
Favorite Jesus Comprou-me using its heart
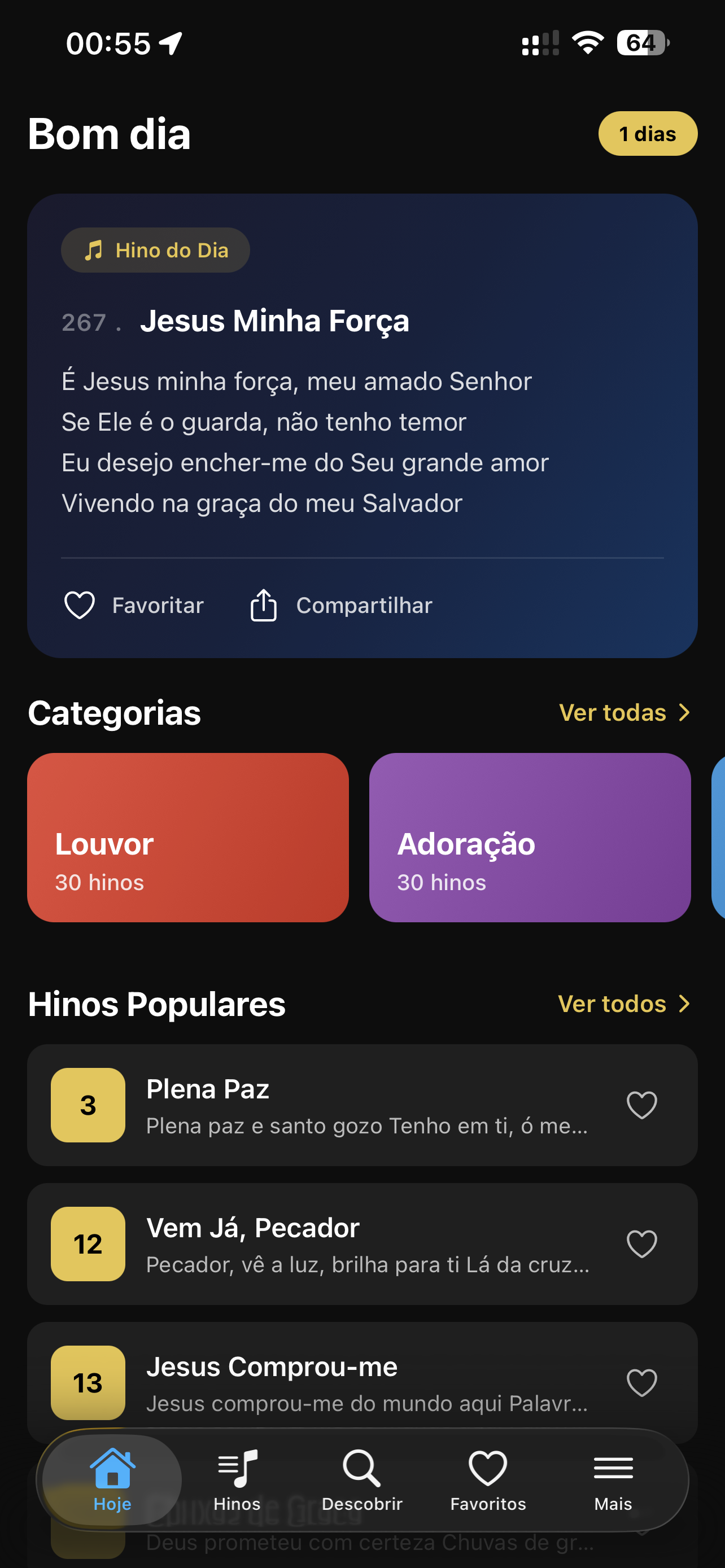(642, 1383)
